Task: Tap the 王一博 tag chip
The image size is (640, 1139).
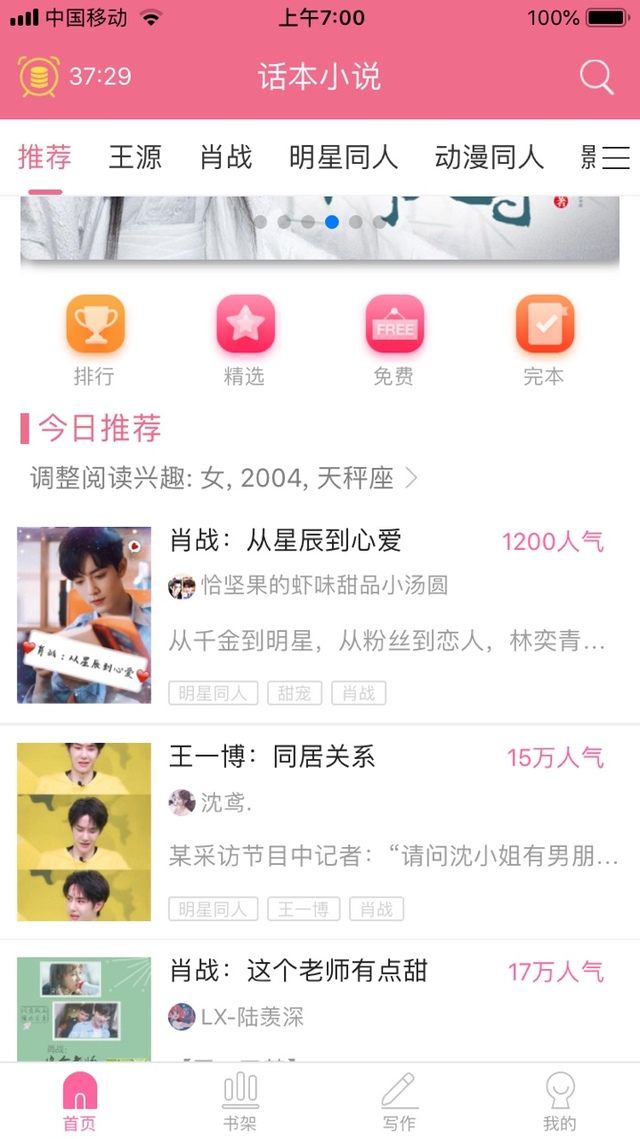Action: 304,909
